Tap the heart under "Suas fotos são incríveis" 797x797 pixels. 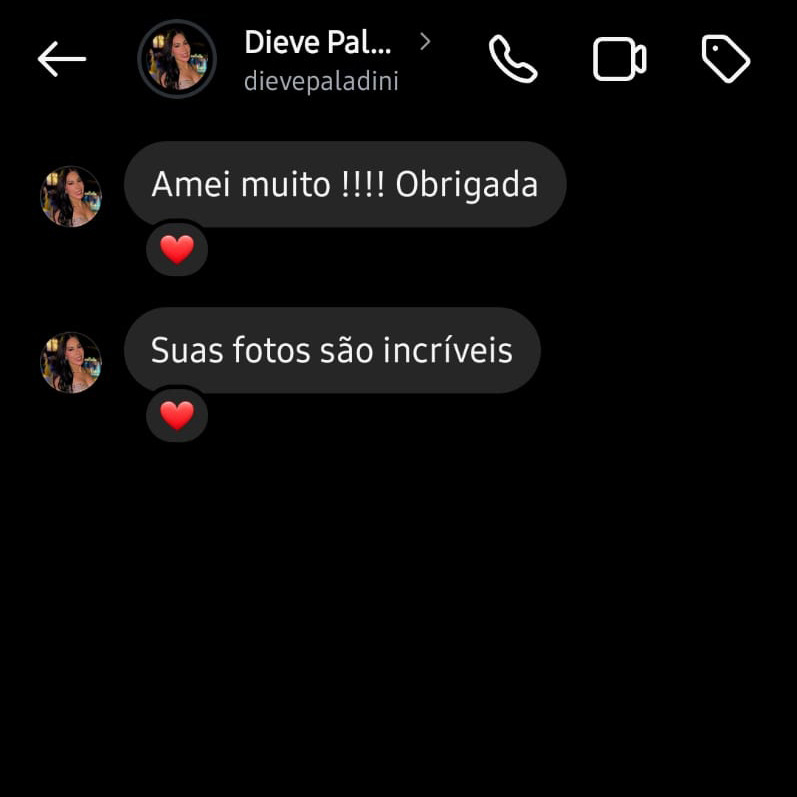177,415
